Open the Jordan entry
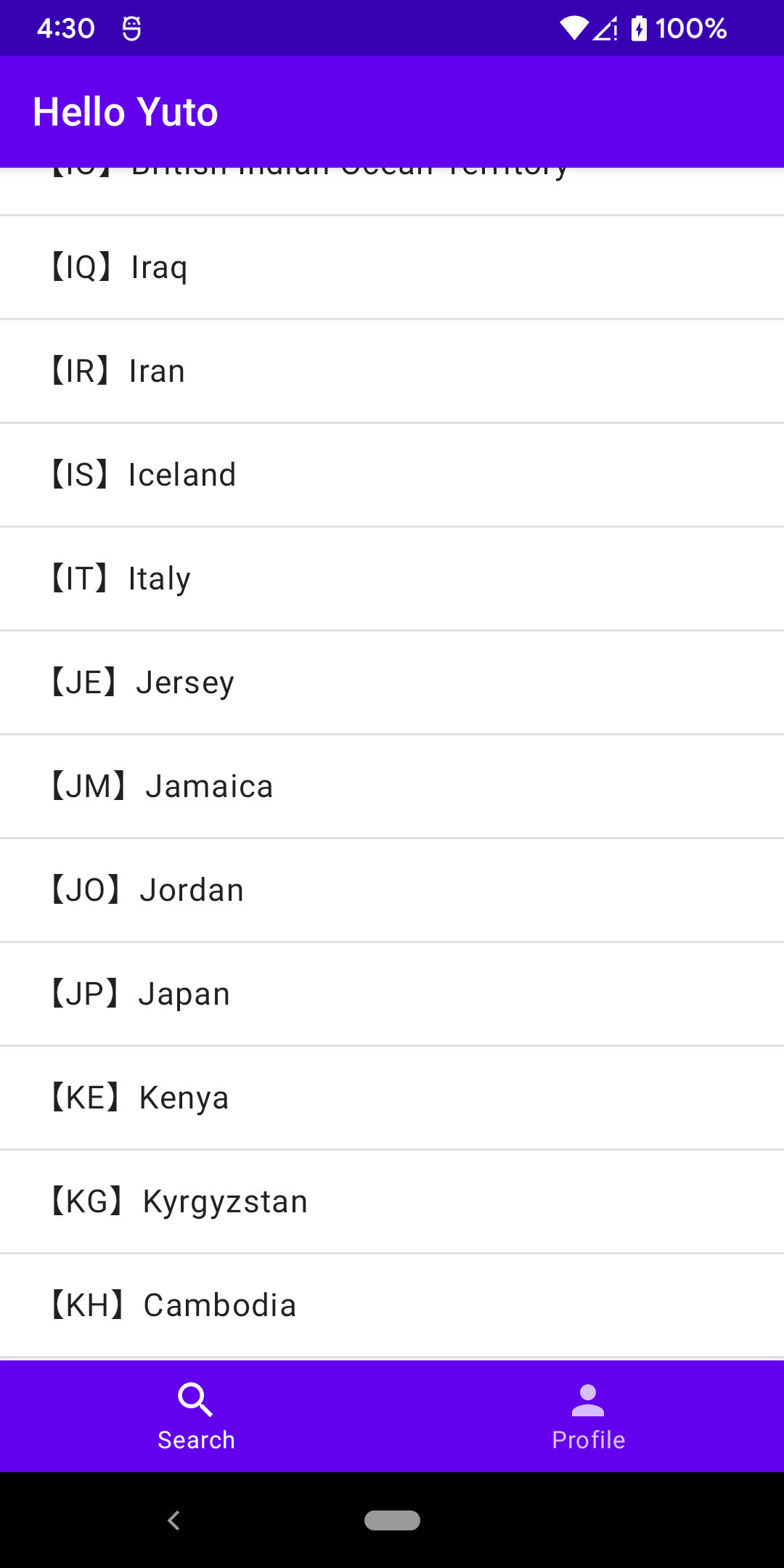This screenshot has width=784, height=1568. click(392, 890)
